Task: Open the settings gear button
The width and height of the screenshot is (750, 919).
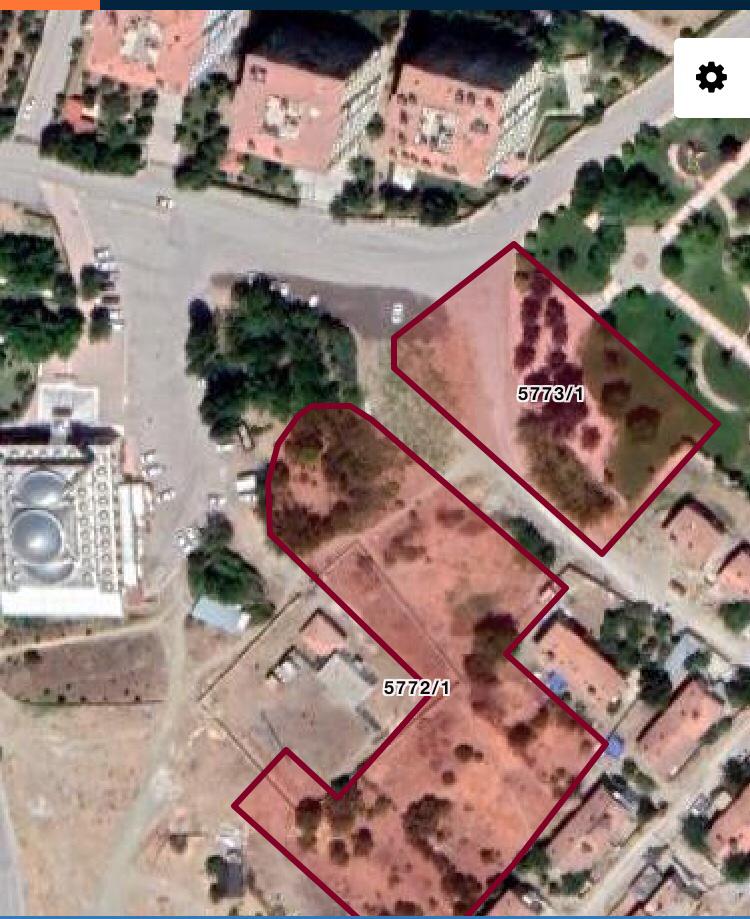Action: point(711,78)
